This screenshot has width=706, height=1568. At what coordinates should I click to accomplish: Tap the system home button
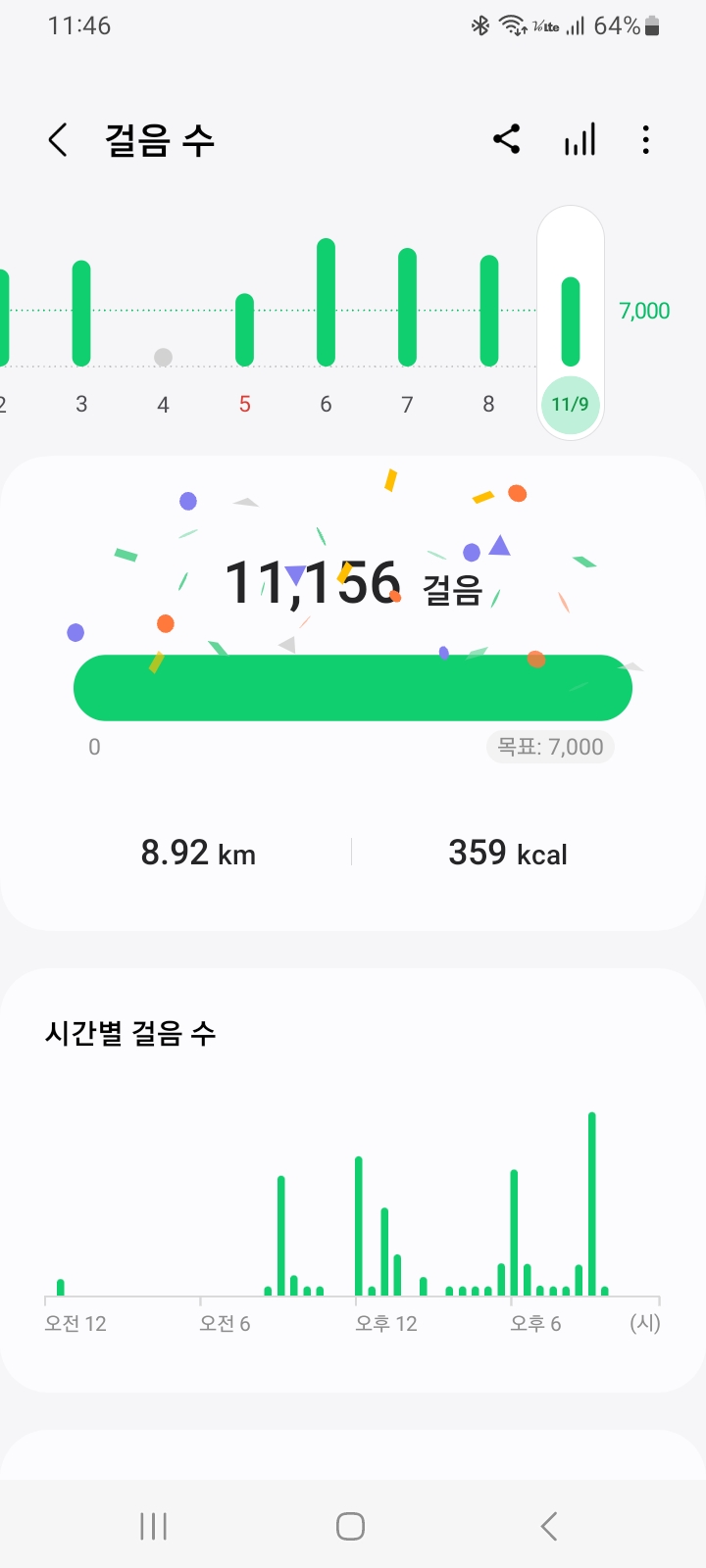(x=350, y=1526)
